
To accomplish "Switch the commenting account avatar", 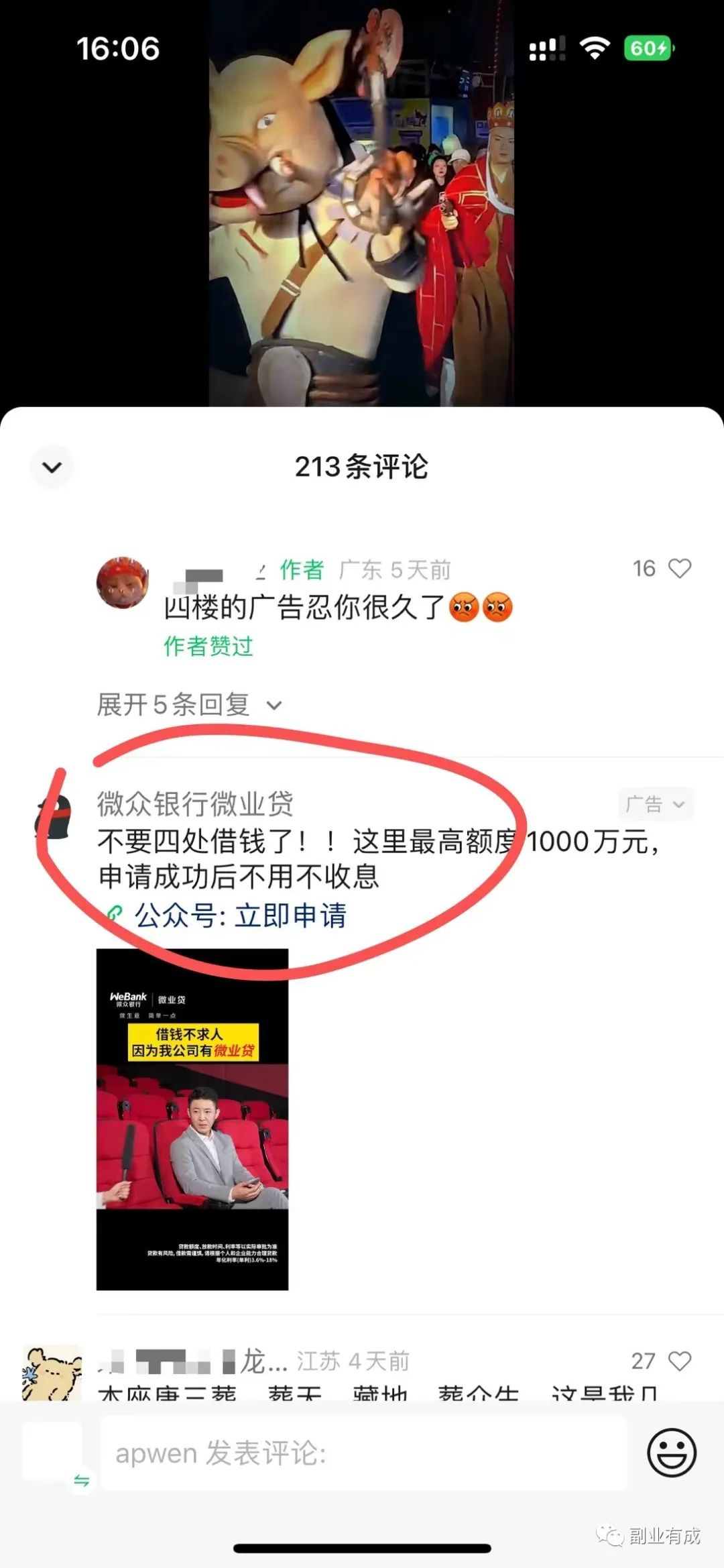I will (x=54, y=1452).
